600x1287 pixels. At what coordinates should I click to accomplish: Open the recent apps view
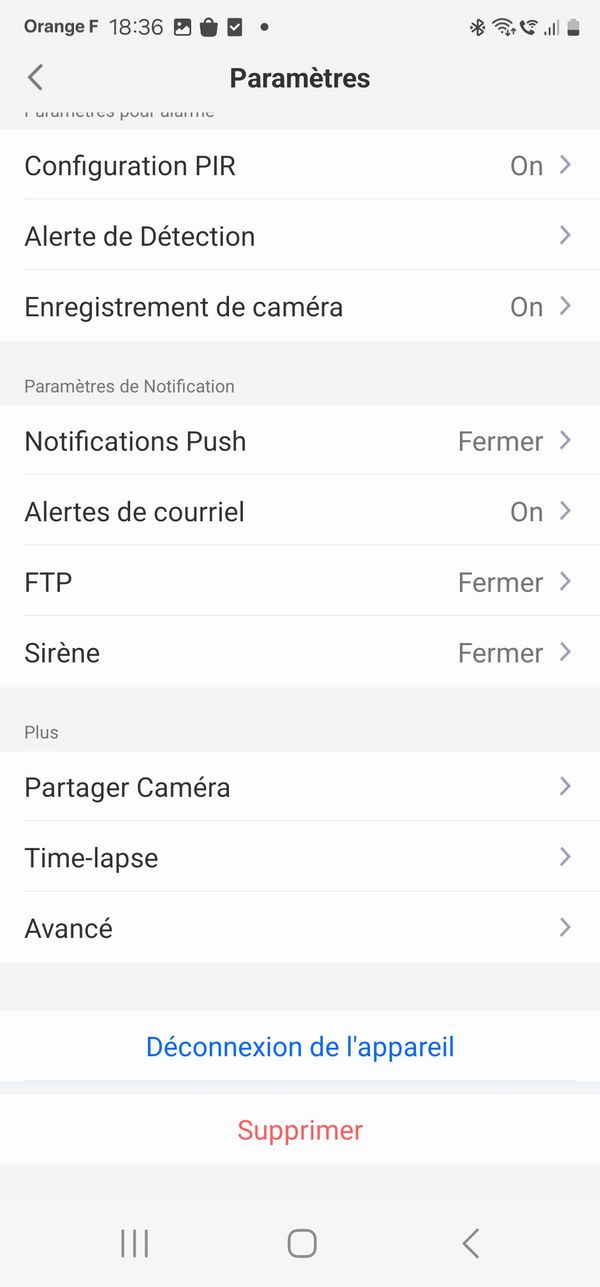point(134,1243)
